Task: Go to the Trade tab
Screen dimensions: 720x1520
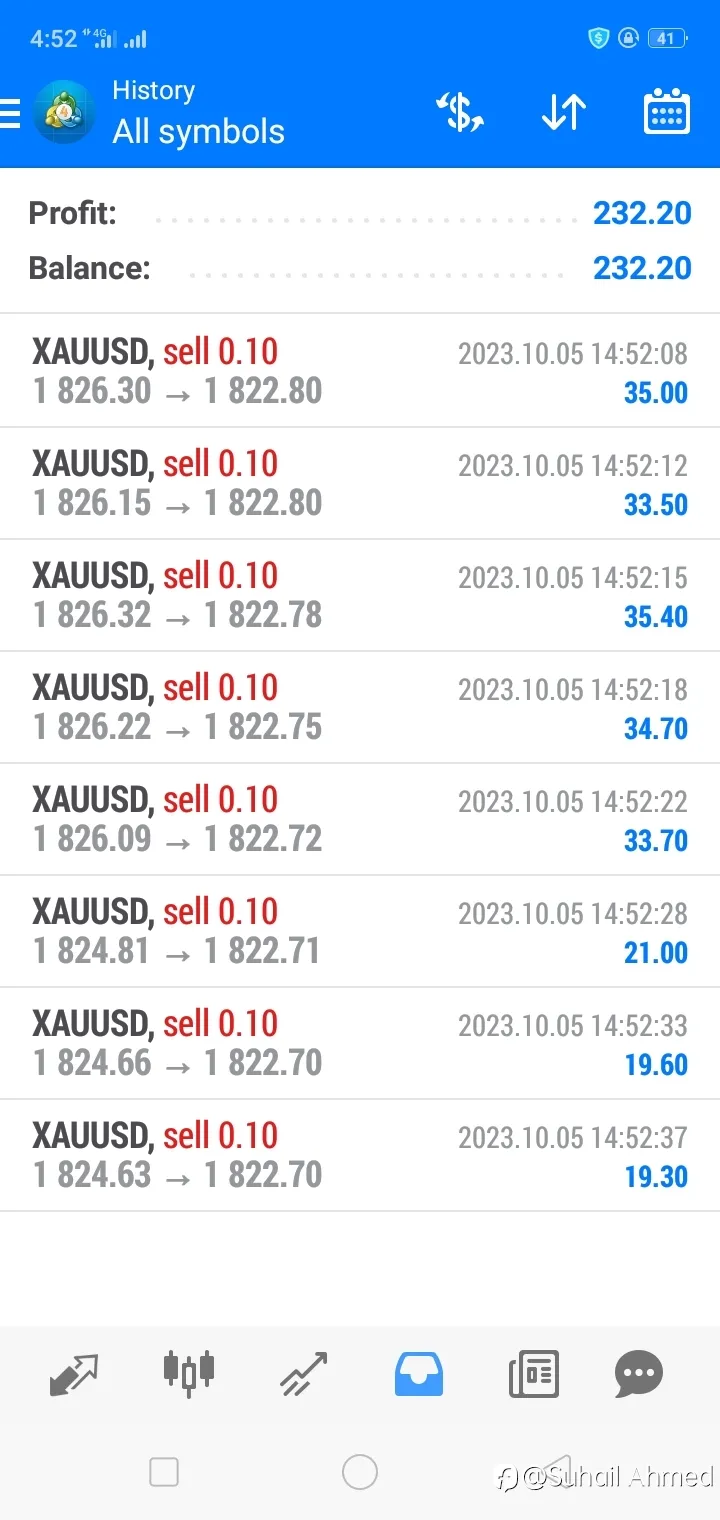Action: click(x=303, y=1374)
